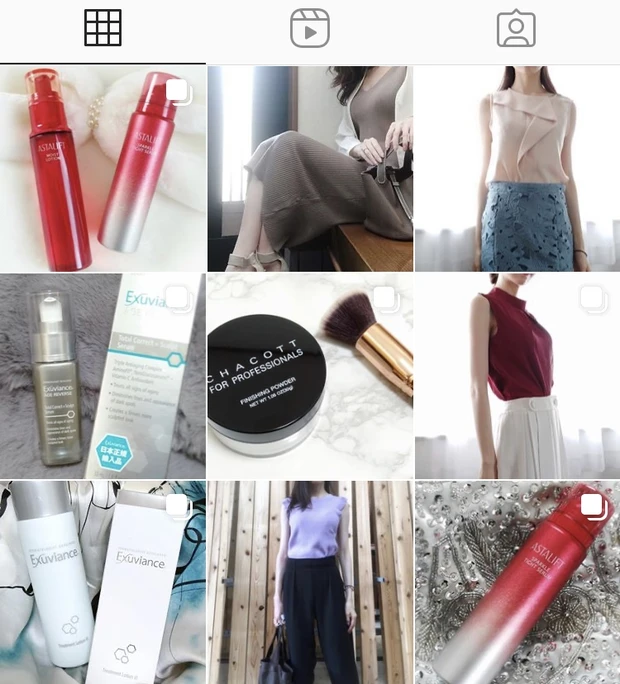The width and height of the screenshot is (620, 684).
Task: Open the white Exuviance lotion post
Action: (x=102, y=582)
